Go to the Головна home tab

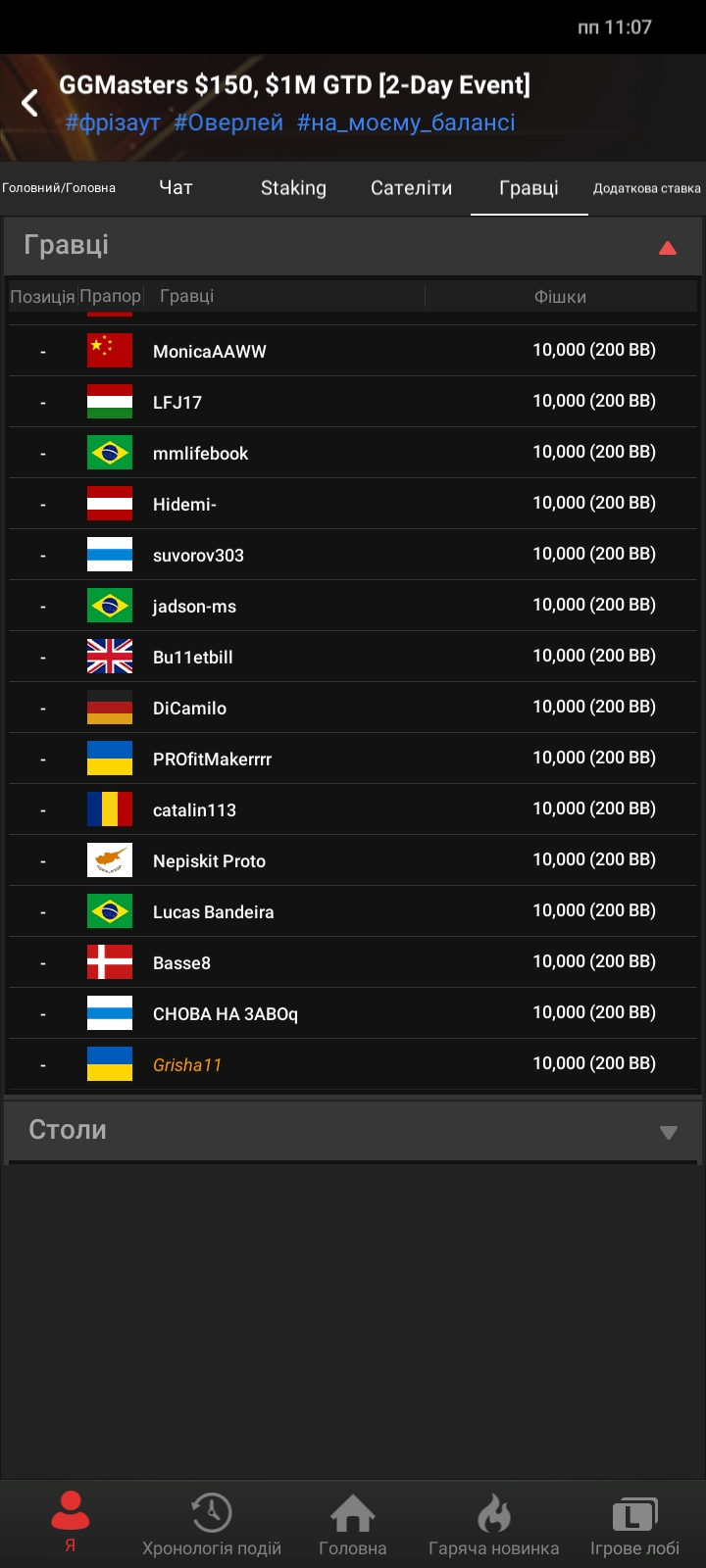(352, 1524)
